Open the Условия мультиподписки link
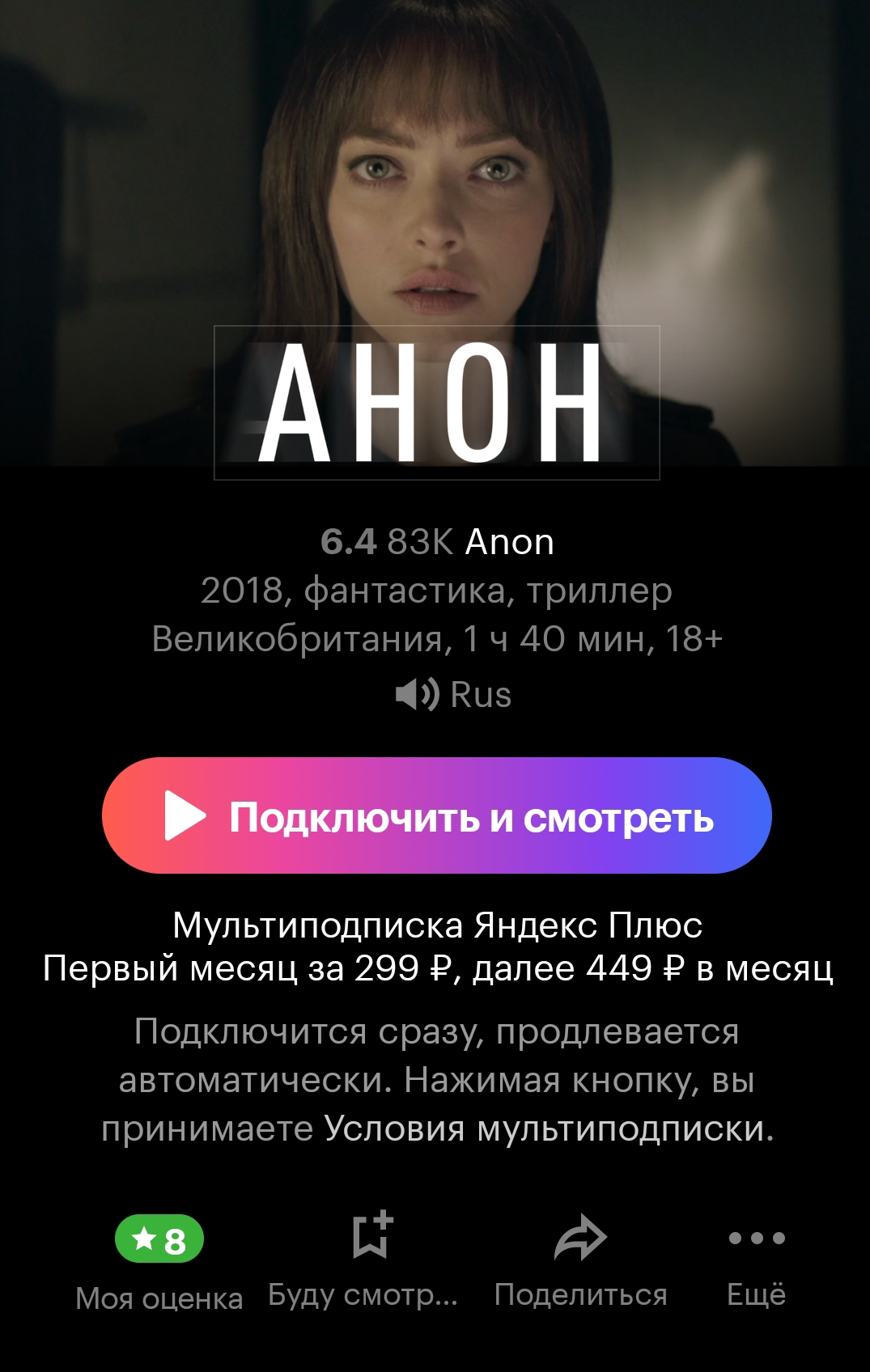 549,1129
